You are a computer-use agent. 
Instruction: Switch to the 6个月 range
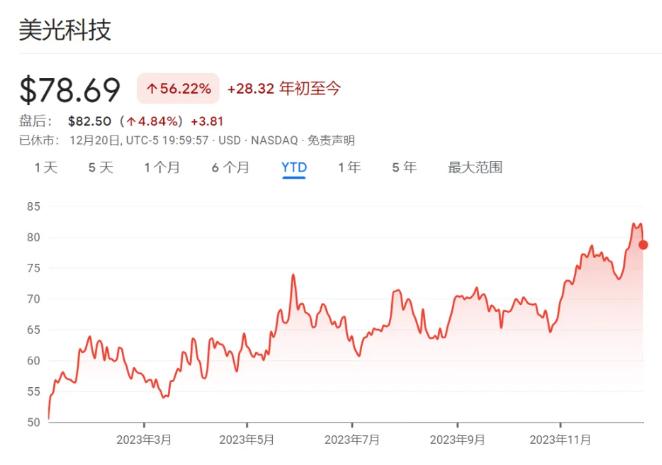[x=230, y=167]
